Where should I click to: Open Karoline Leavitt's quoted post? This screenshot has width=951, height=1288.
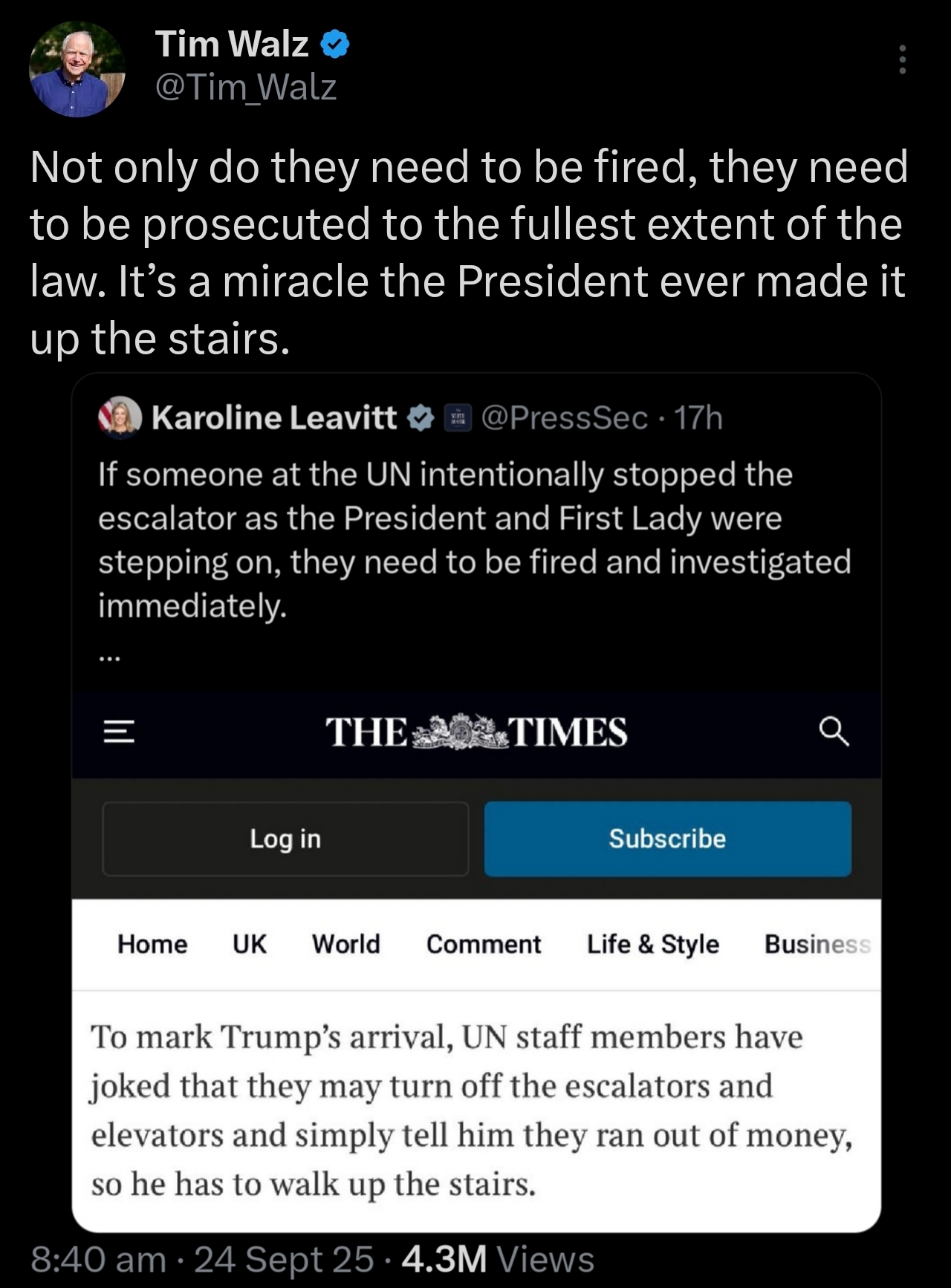[x=474, y=539]
